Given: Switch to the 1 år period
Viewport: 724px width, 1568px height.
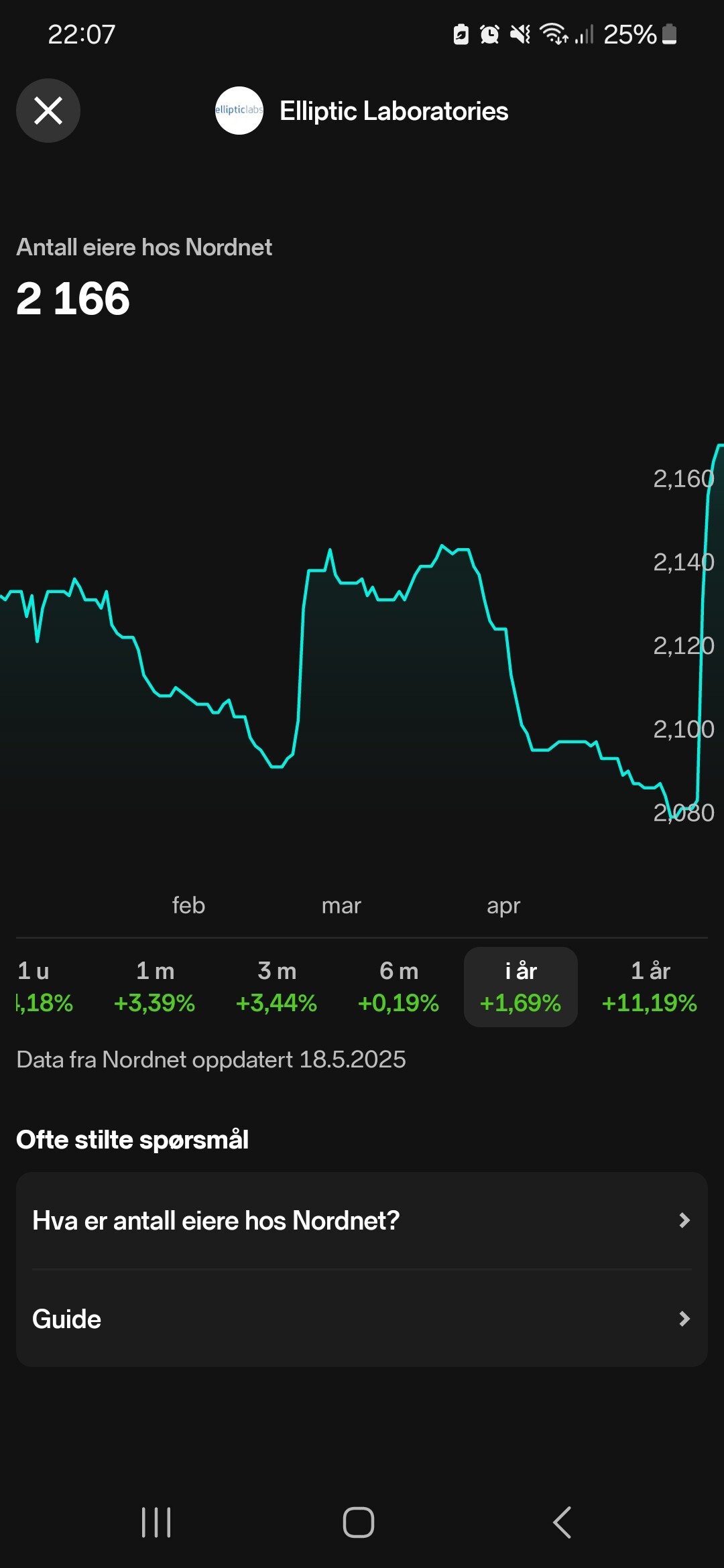Looking at the screenshot, I should coord(650,986).
